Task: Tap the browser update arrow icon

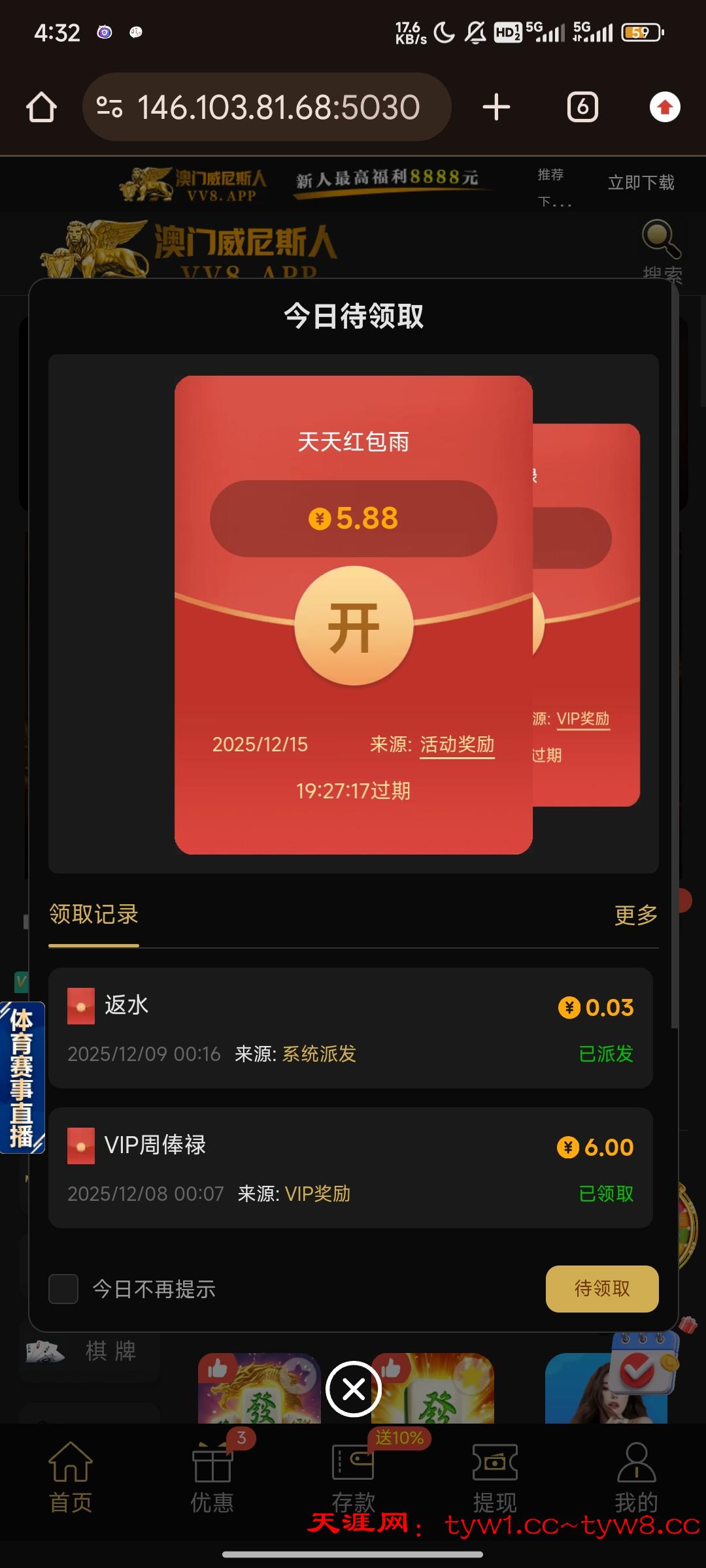Action: click(665, 107)
